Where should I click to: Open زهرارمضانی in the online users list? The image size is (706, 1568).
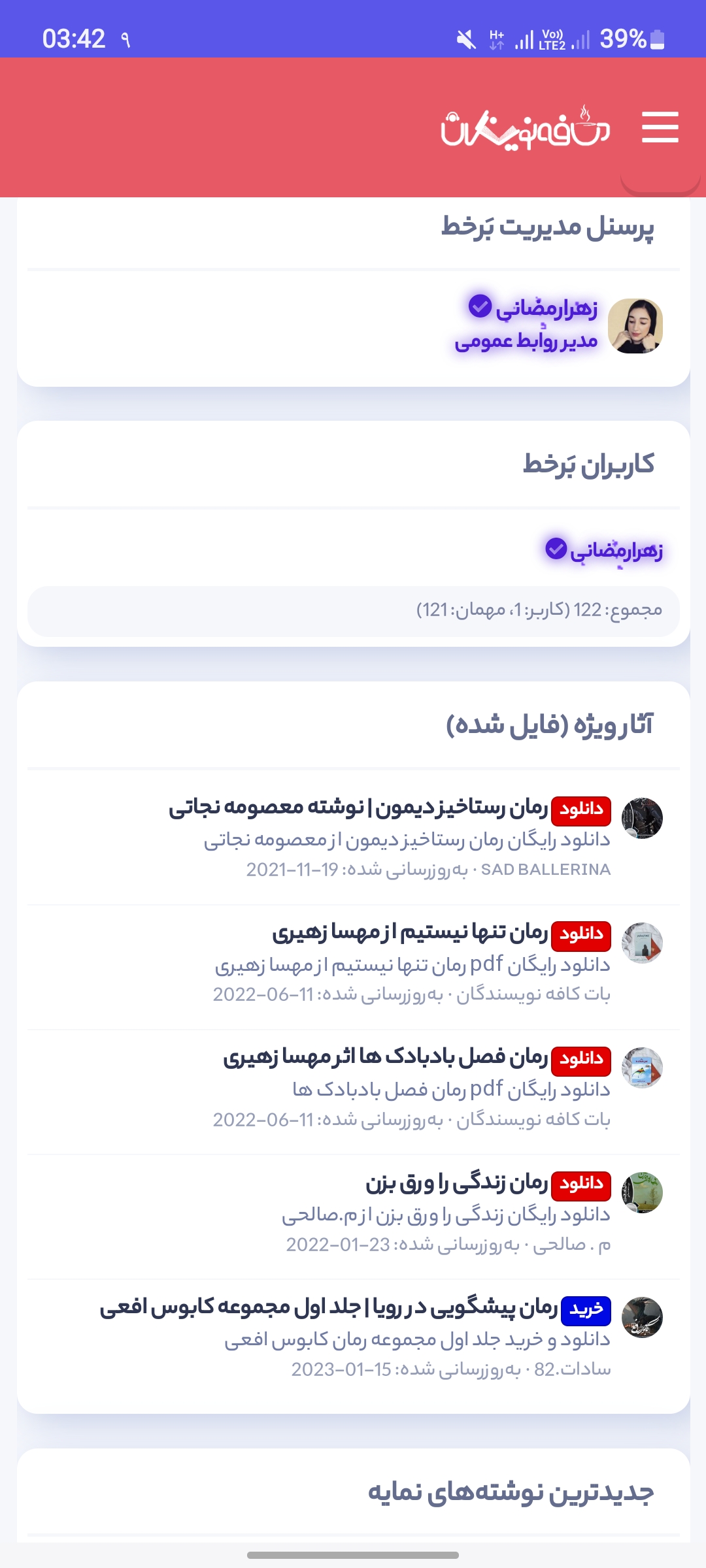point(616,551)
